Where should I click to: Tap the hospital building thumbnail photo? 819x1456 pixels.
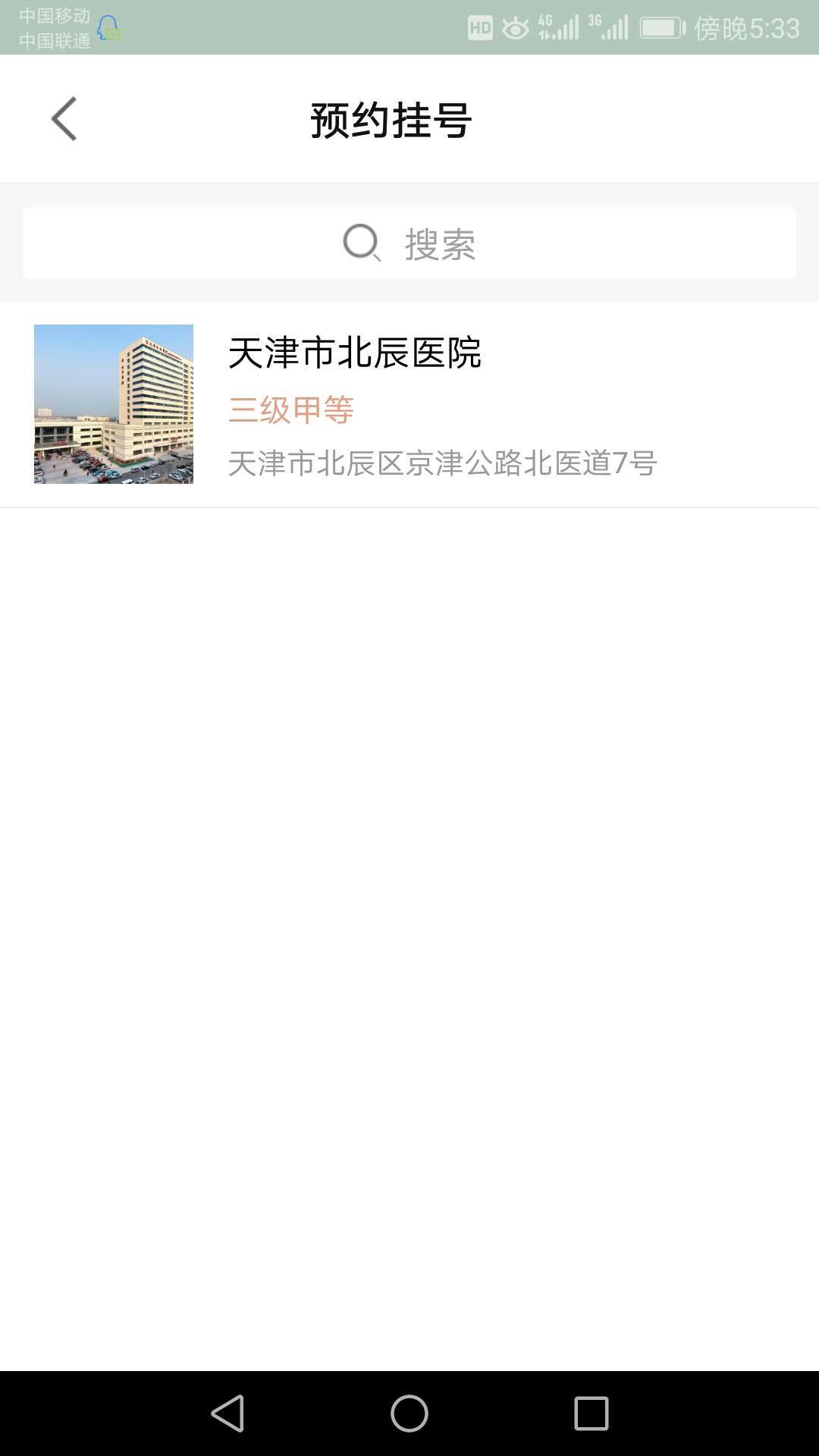(114, 405)
